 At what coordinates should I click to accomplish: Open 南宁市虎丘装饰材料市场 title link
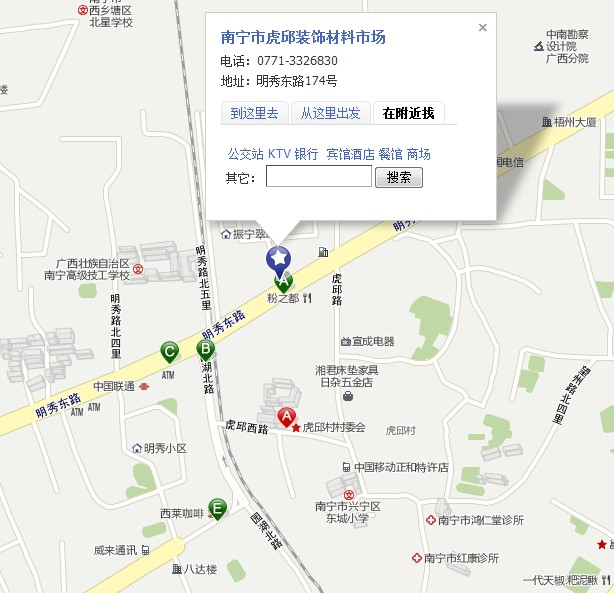pos(302,38)
